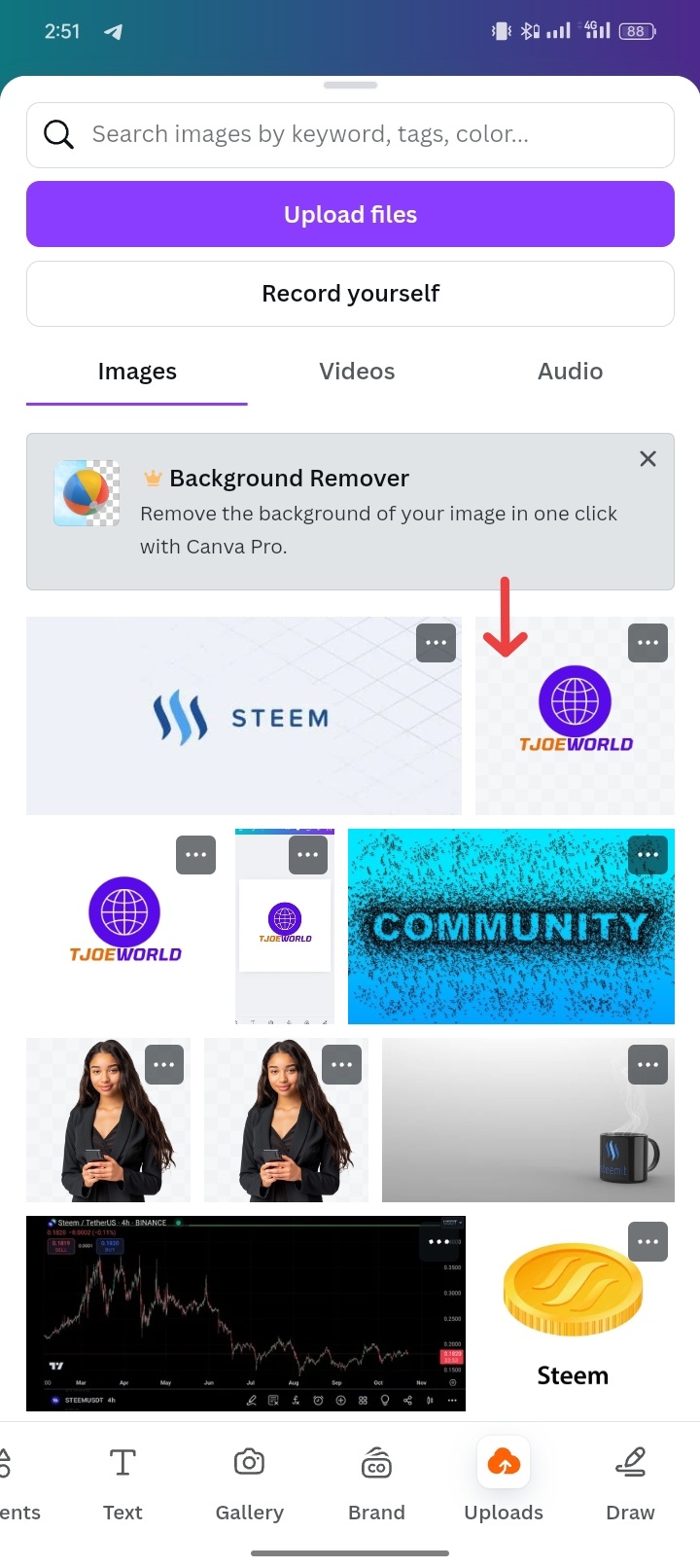The height and width of the screenshot is (1568, 700).
Task: Tap the Upload files button
Action: click(350, 214)
